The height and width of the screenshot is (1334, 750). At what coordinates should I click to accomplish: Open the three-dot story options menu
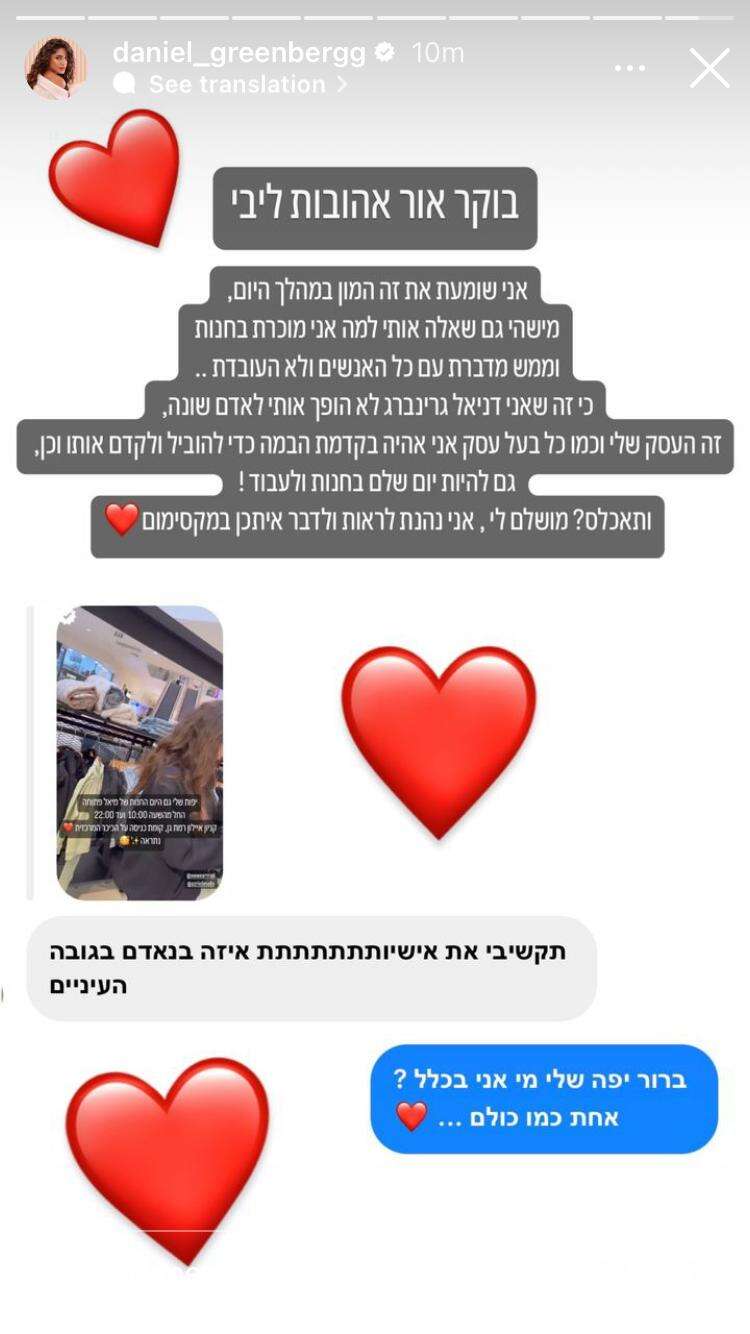pyautogui.click(x=629, y=68)
